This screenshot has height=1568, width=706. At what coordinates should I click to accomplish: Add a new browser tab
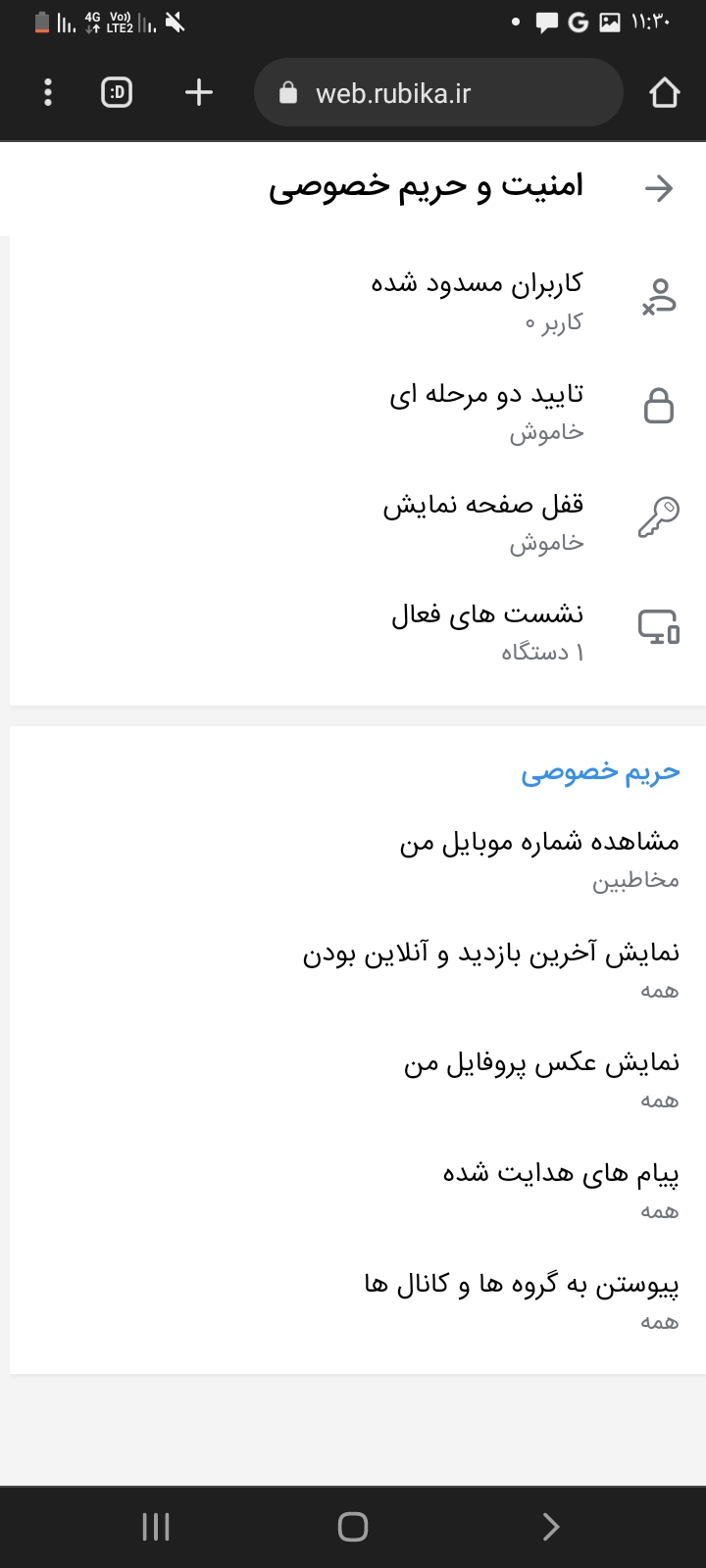pyautogui.click(x=199, y=93)
